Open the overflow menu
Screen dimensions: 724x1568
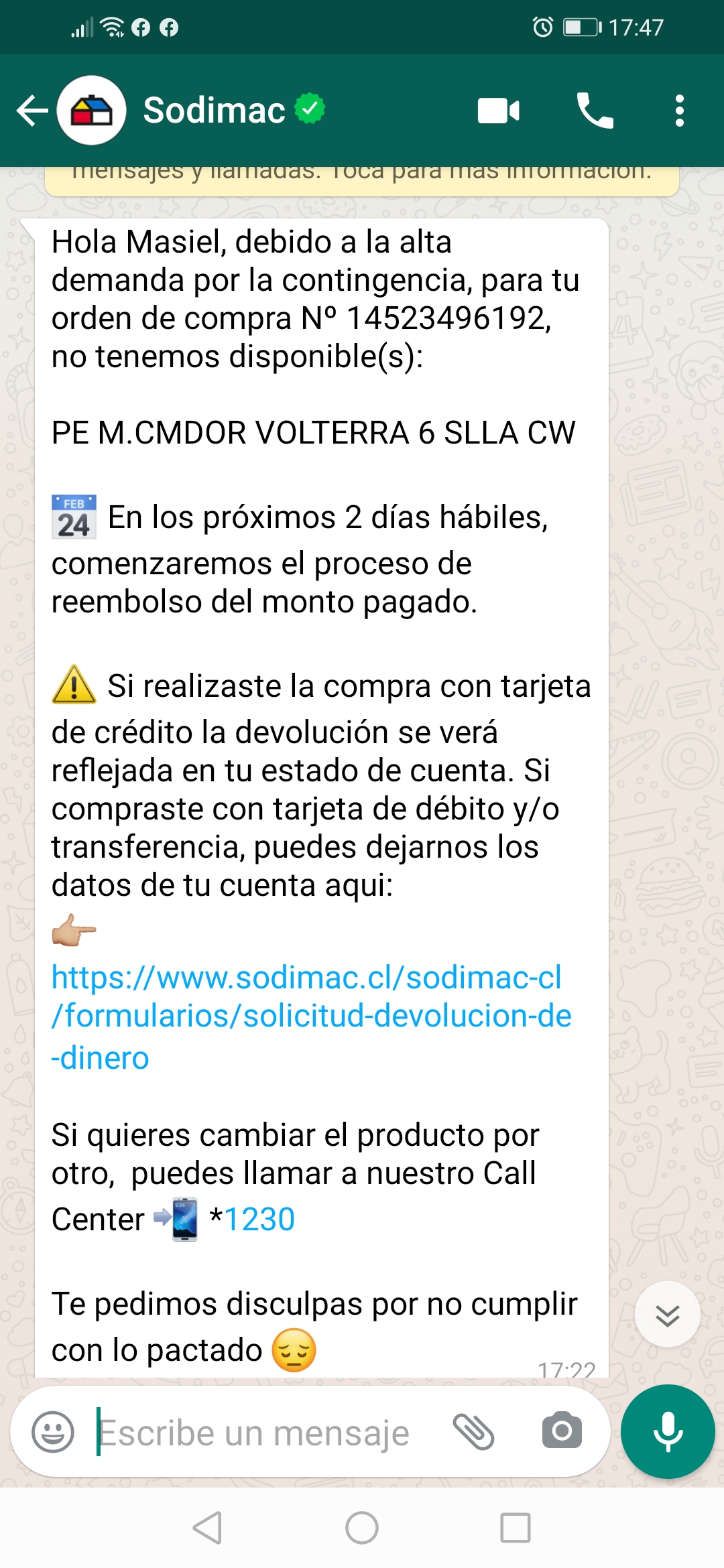pyautogui.click(x=680, y=111)
